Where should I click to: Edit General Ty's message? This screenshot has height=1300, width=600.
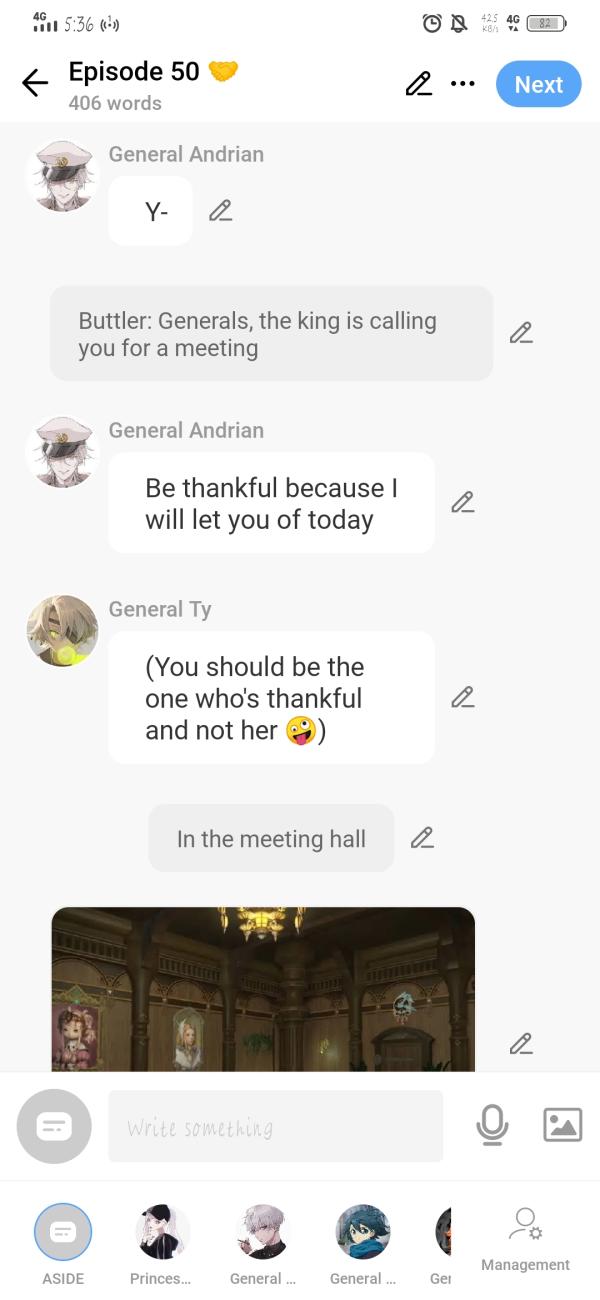point(462,697)
